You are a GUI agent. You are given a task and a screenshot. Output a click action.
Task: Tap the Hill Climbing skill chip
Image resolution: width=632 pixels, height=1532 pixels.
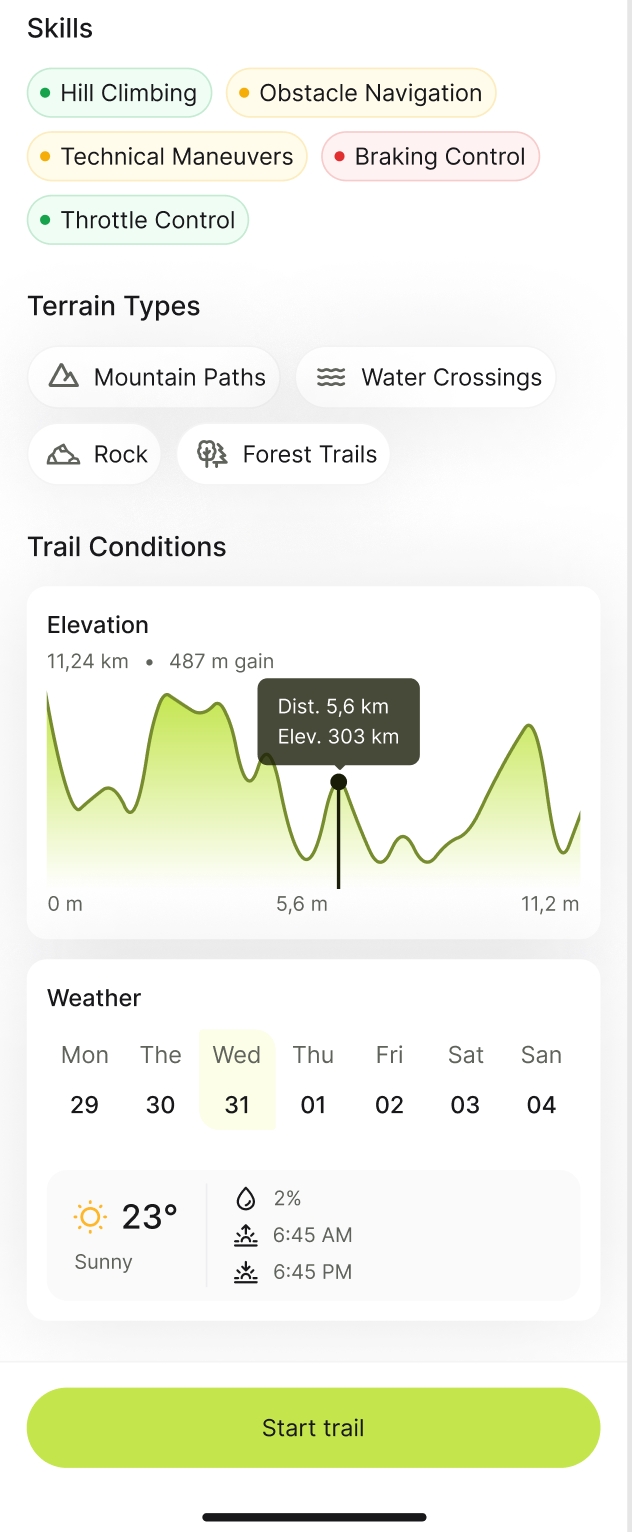coord(119,93)
